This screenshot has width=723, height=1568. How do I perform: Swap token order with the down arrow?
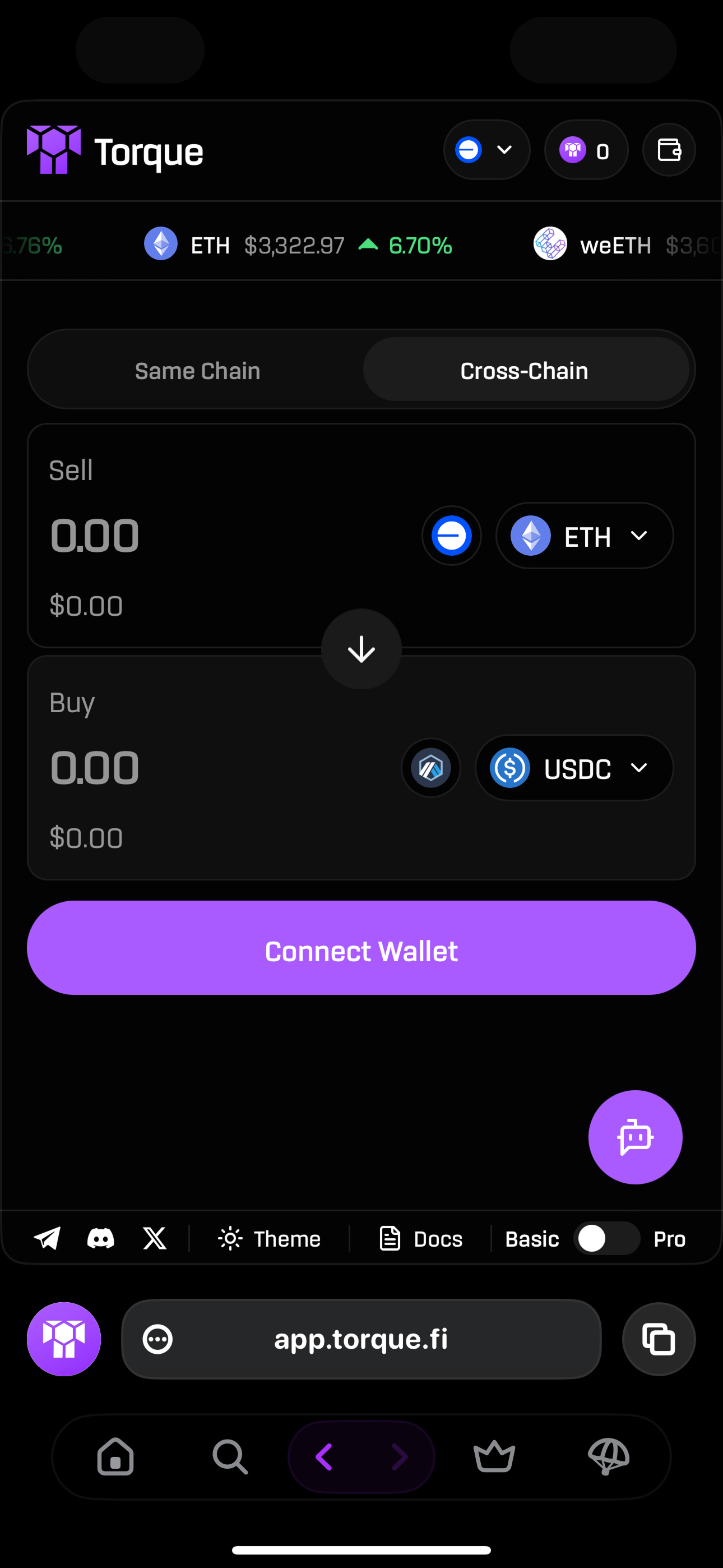pos(361,648)
